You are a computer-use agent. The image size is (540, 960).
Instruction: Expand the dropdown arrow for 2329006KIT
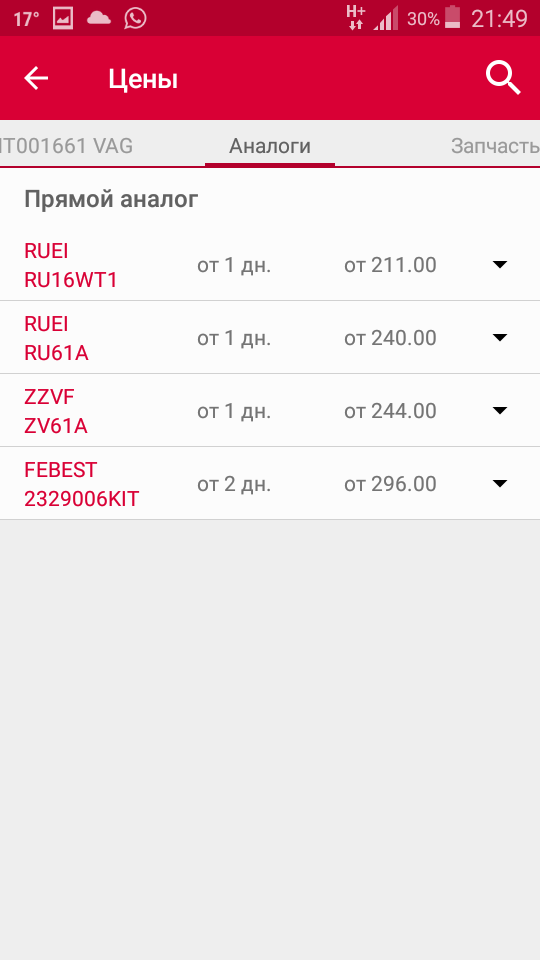tap(500, 484)
